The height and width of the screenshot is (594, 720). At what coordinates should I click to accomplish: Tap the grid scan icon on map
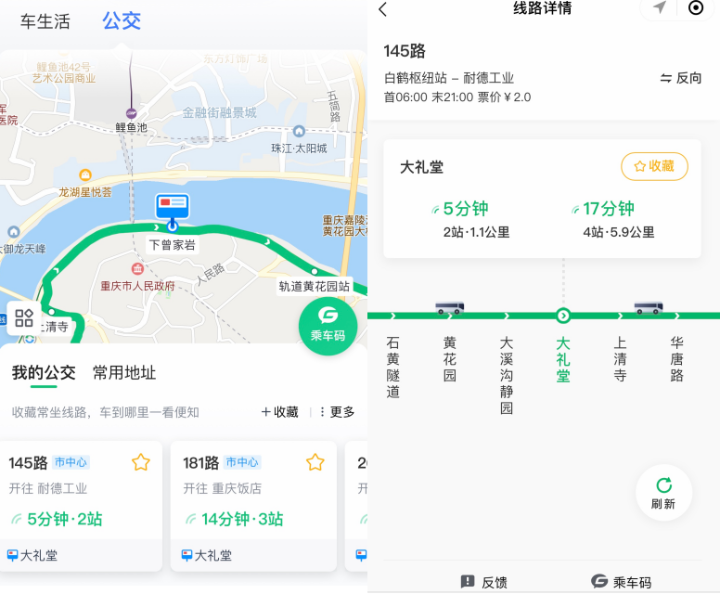[x=24, y=318]
